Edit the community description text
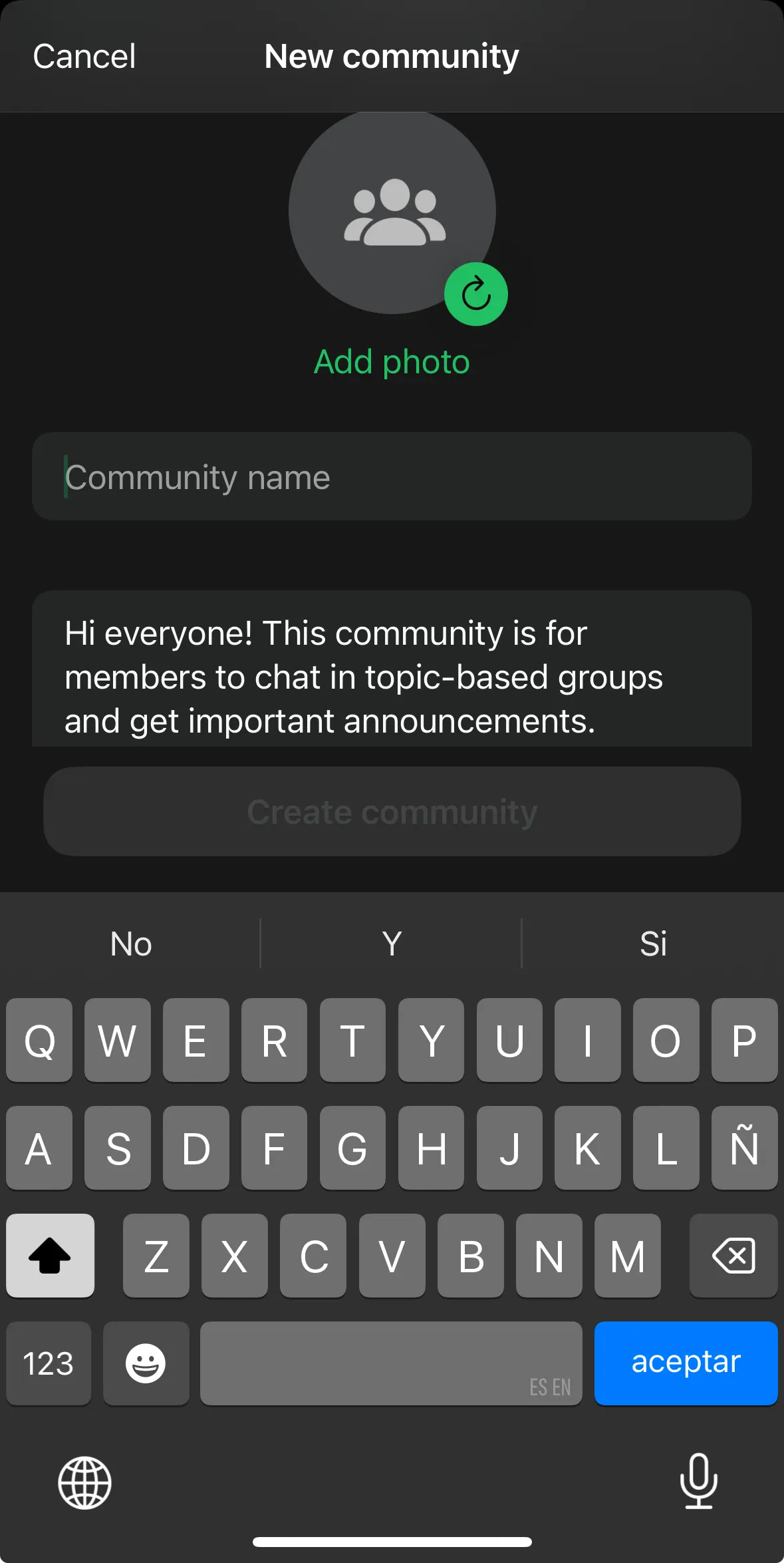 392,676
